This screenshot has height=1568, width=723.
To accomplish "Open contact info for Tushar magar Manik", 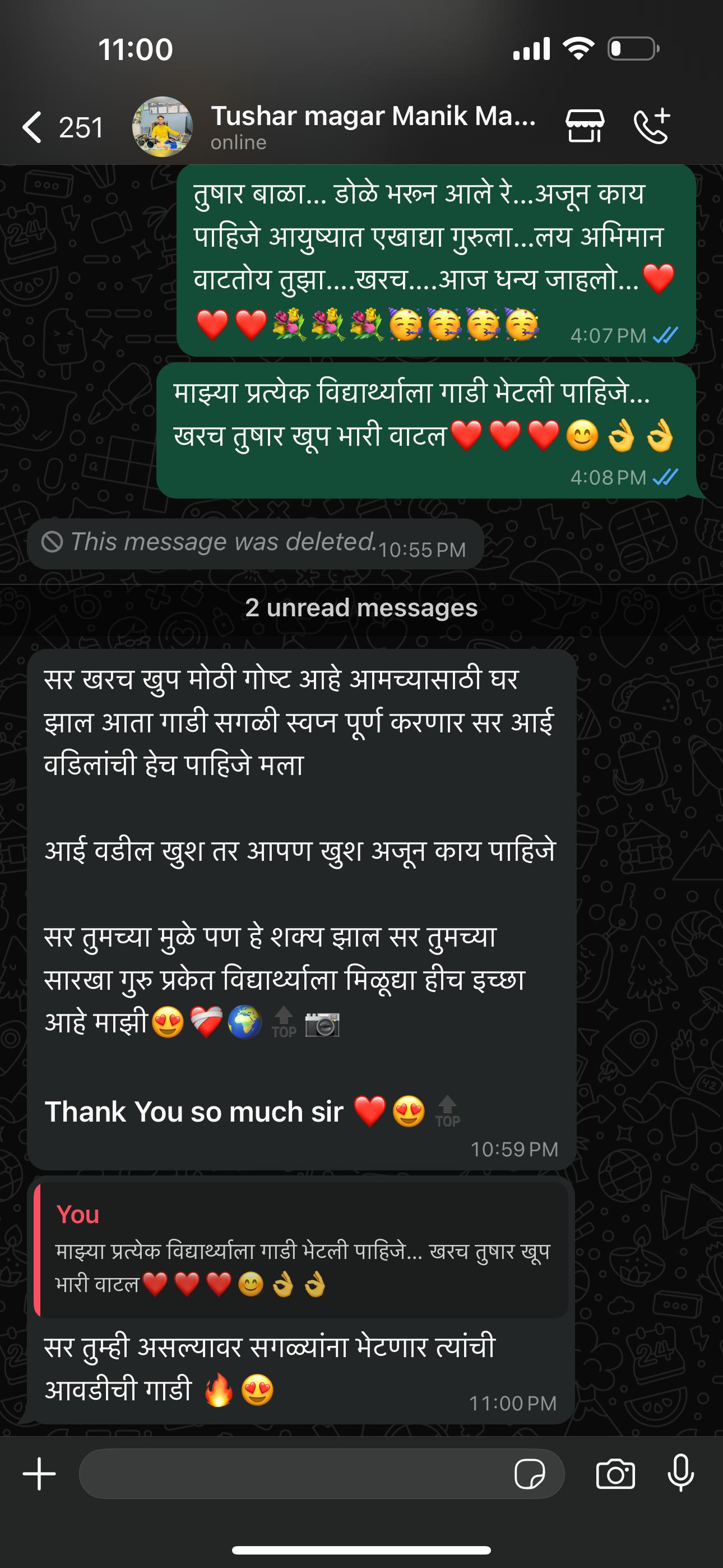I will coord(373,126).
